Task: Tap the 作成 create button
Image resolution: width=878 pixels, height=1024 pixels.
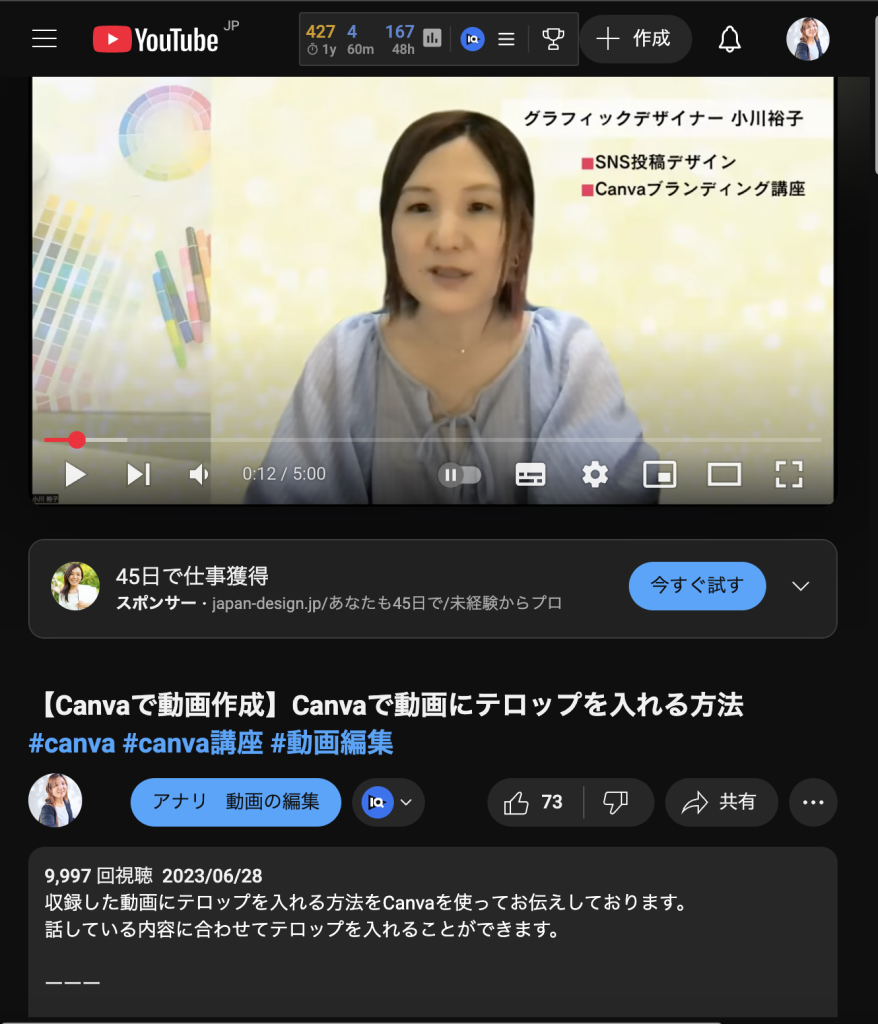Action: (635, 39)
